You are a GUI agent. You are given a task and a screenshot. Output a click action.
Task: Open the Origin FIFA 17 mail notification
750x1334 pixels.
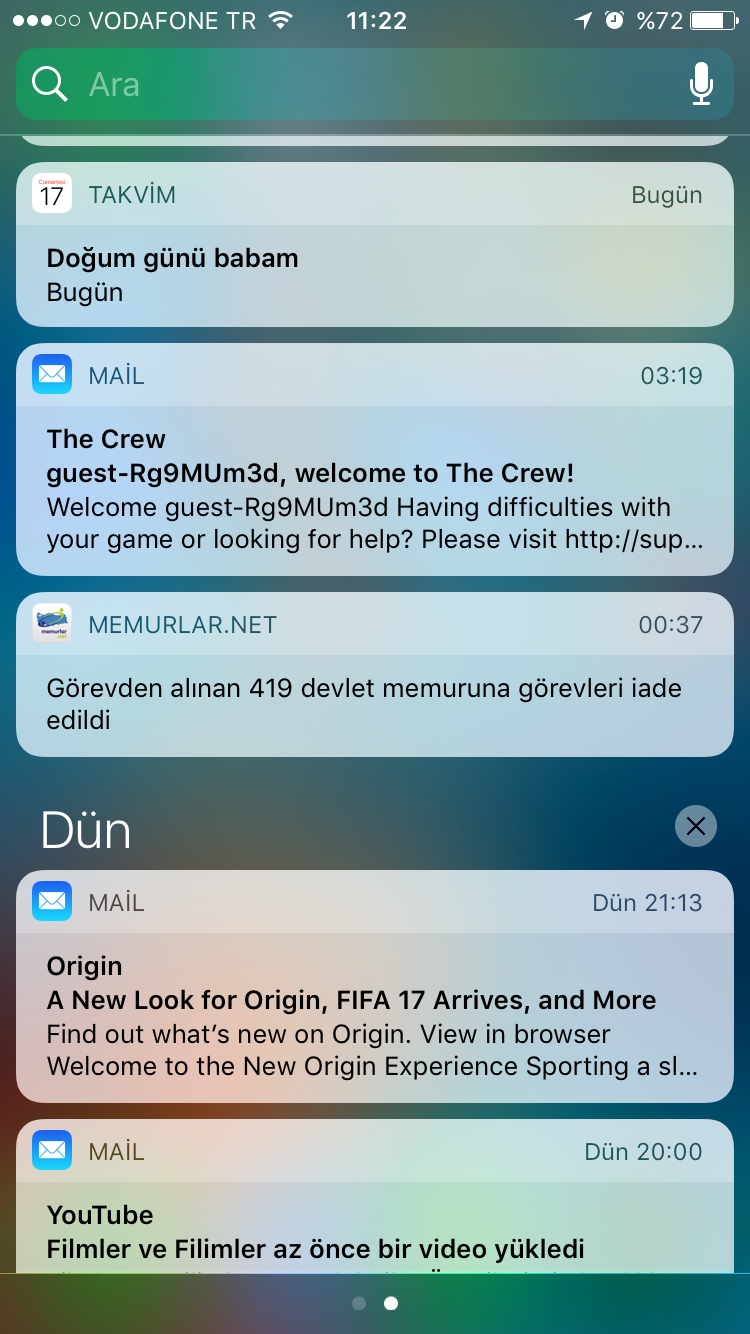point(375,986)
